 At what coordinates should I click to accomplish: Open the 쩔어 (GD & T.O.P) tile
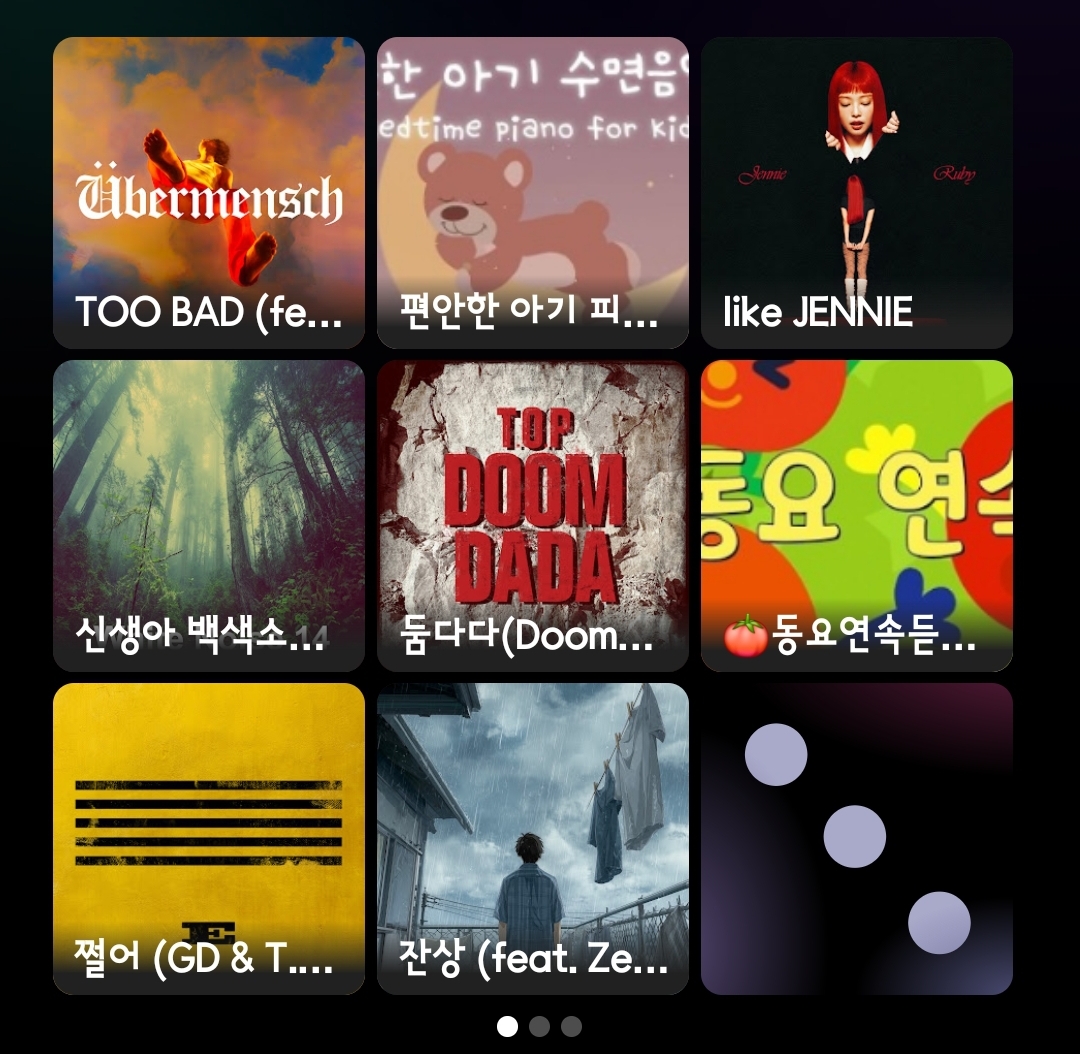pos(209,838)
